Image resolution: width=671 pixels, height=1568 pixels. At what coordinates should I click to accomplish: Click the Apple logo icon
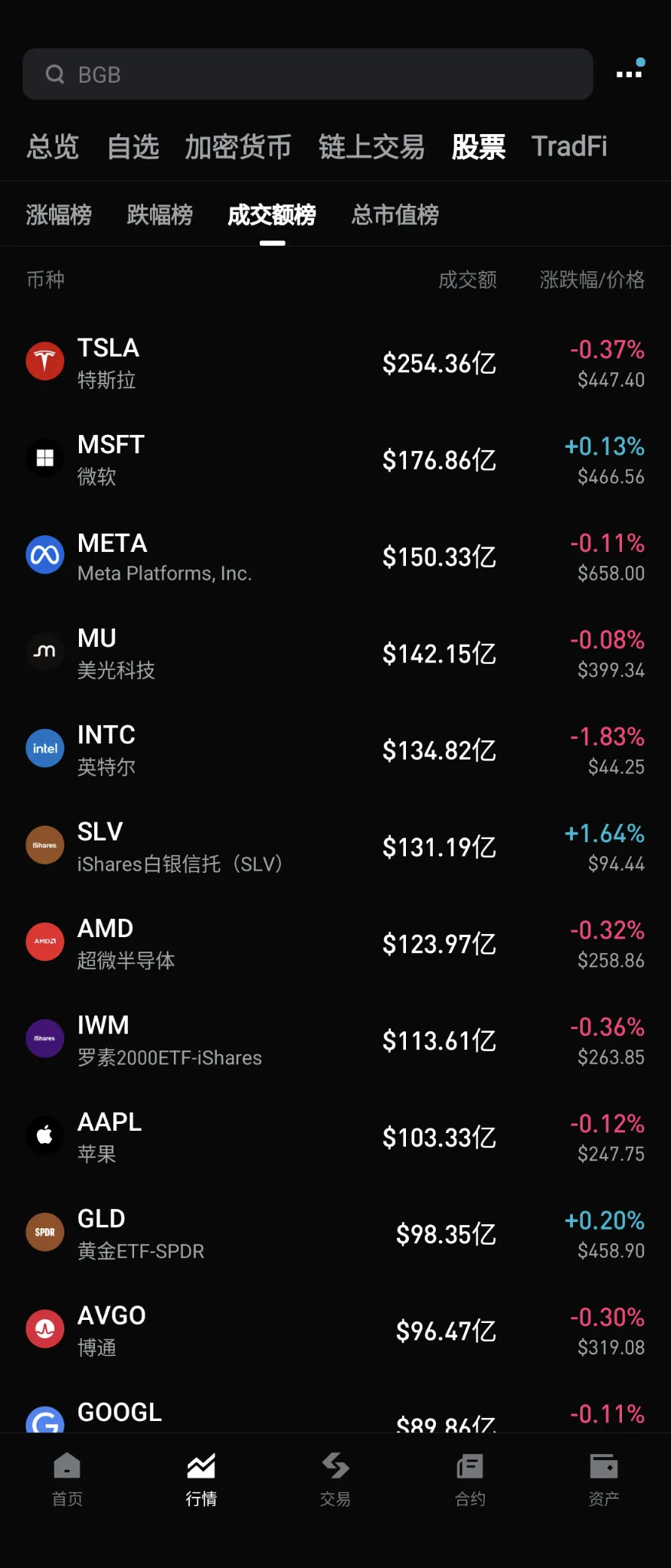click(x=44, y=1135)
